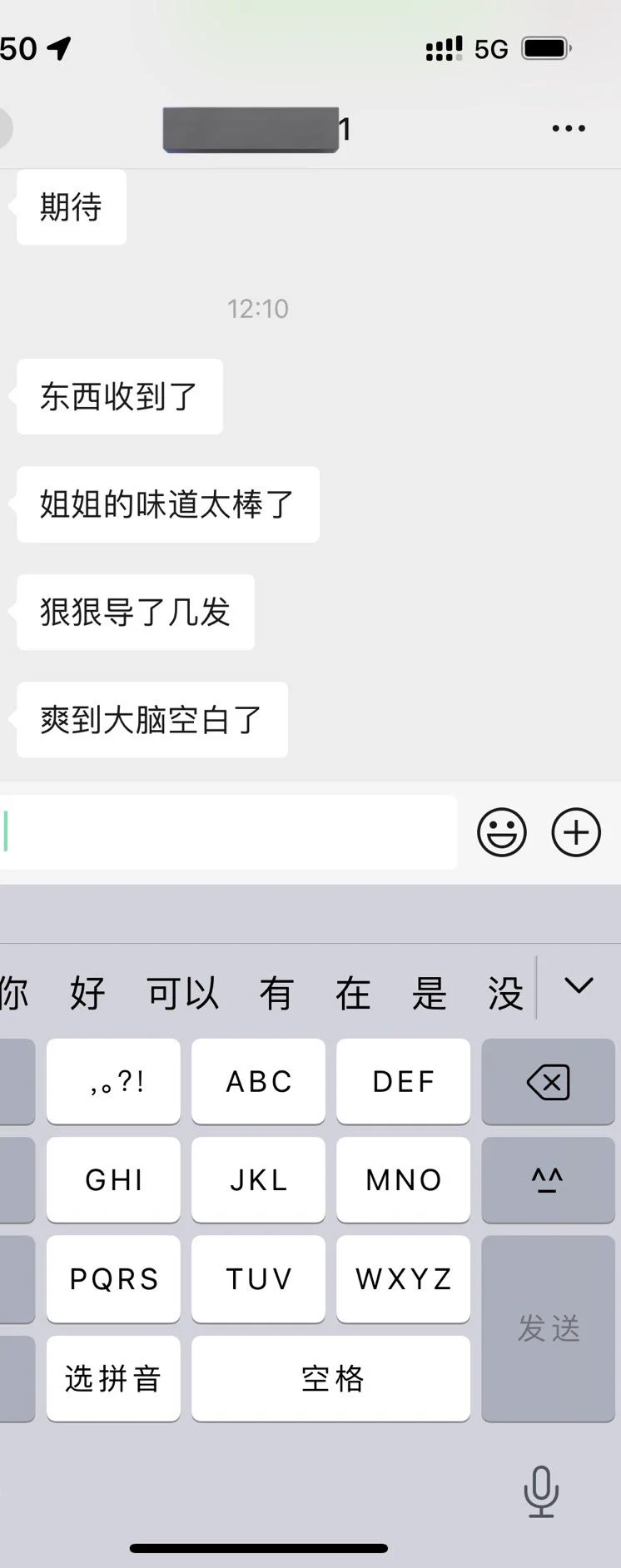Choose suggestion word 可以

(x=182, y=993)
